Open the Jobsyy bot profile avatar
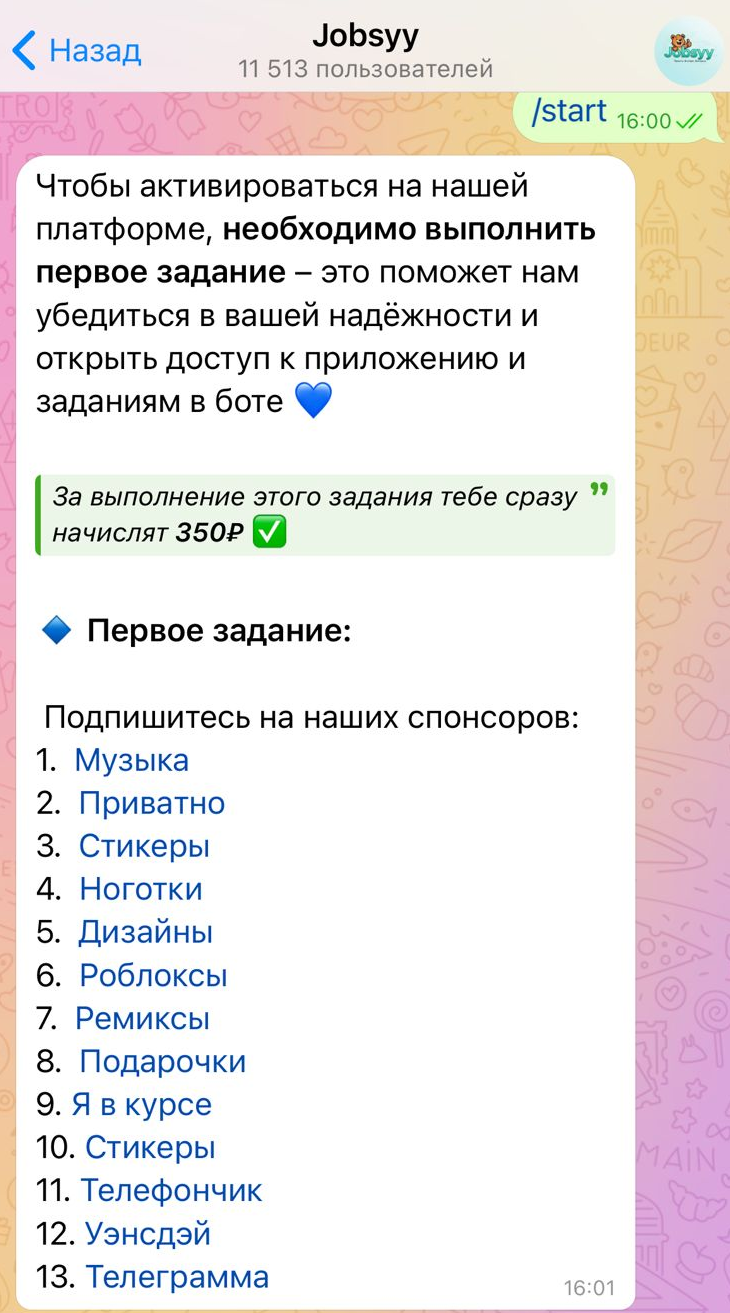 [688, 50]
